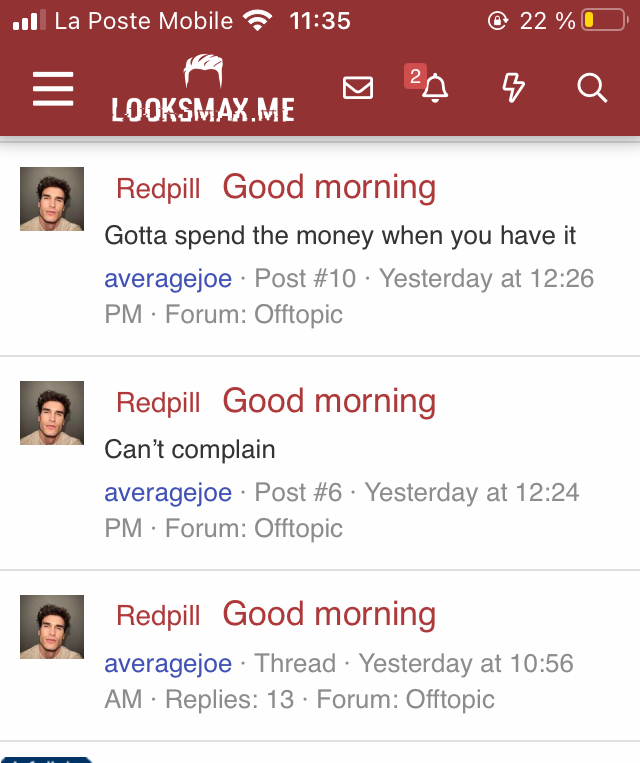Tap the avatar beside post #6

[x=52, y=413]
